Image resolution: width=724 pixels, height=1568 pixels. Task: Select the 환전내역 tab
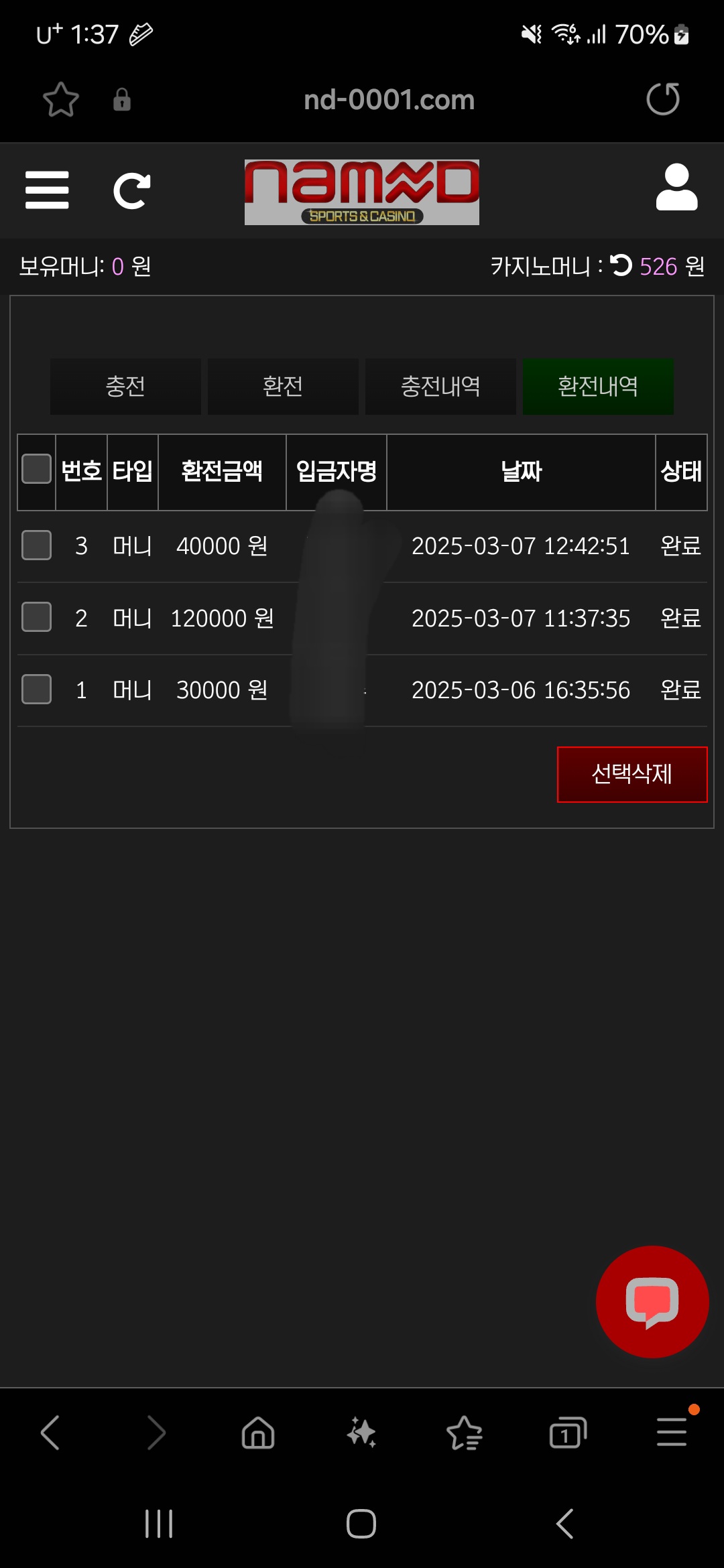tap(598, 387)
